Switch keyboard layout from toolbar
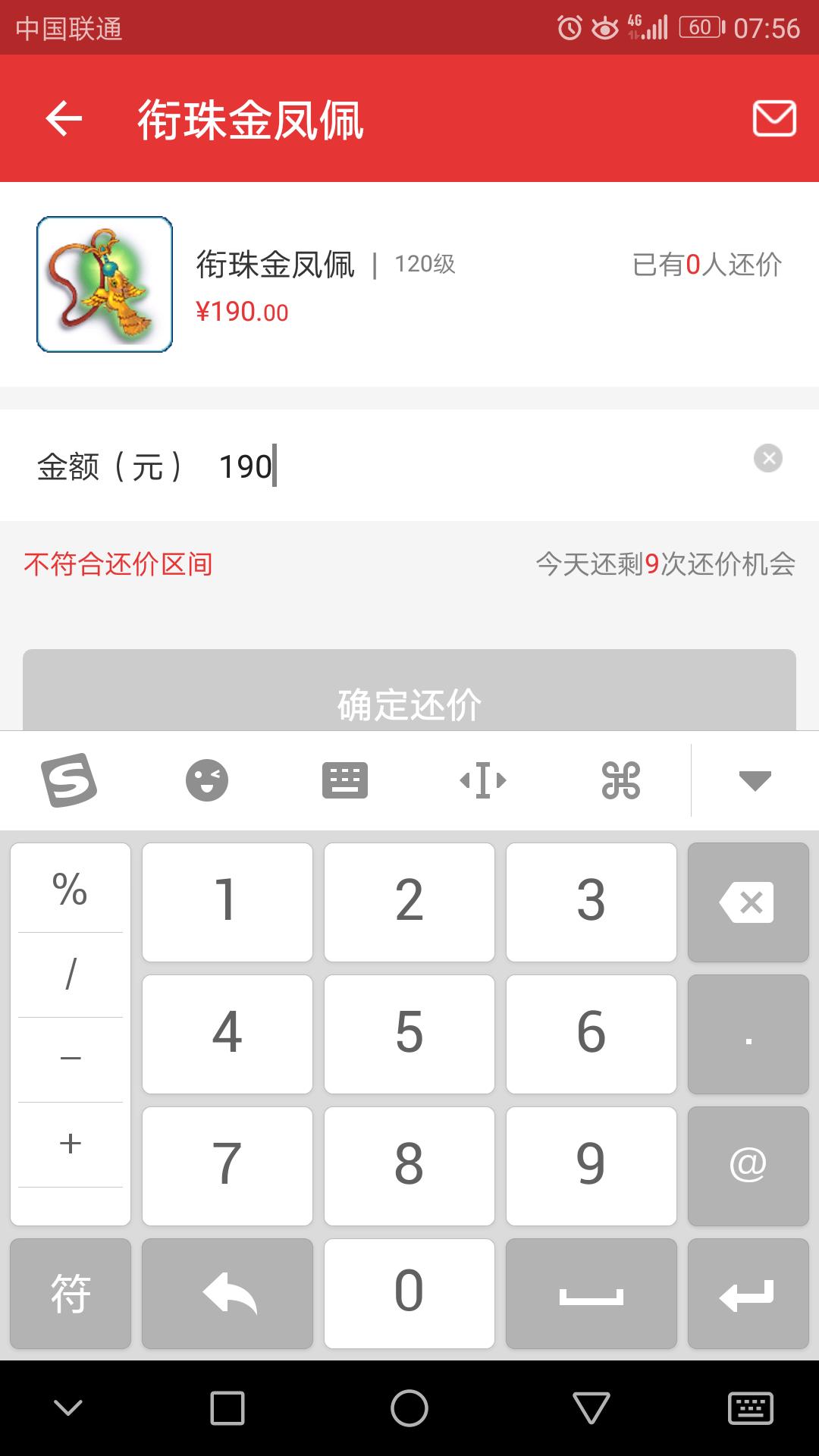This screenshot has height=1456, width=819. [x=345, y=780]
